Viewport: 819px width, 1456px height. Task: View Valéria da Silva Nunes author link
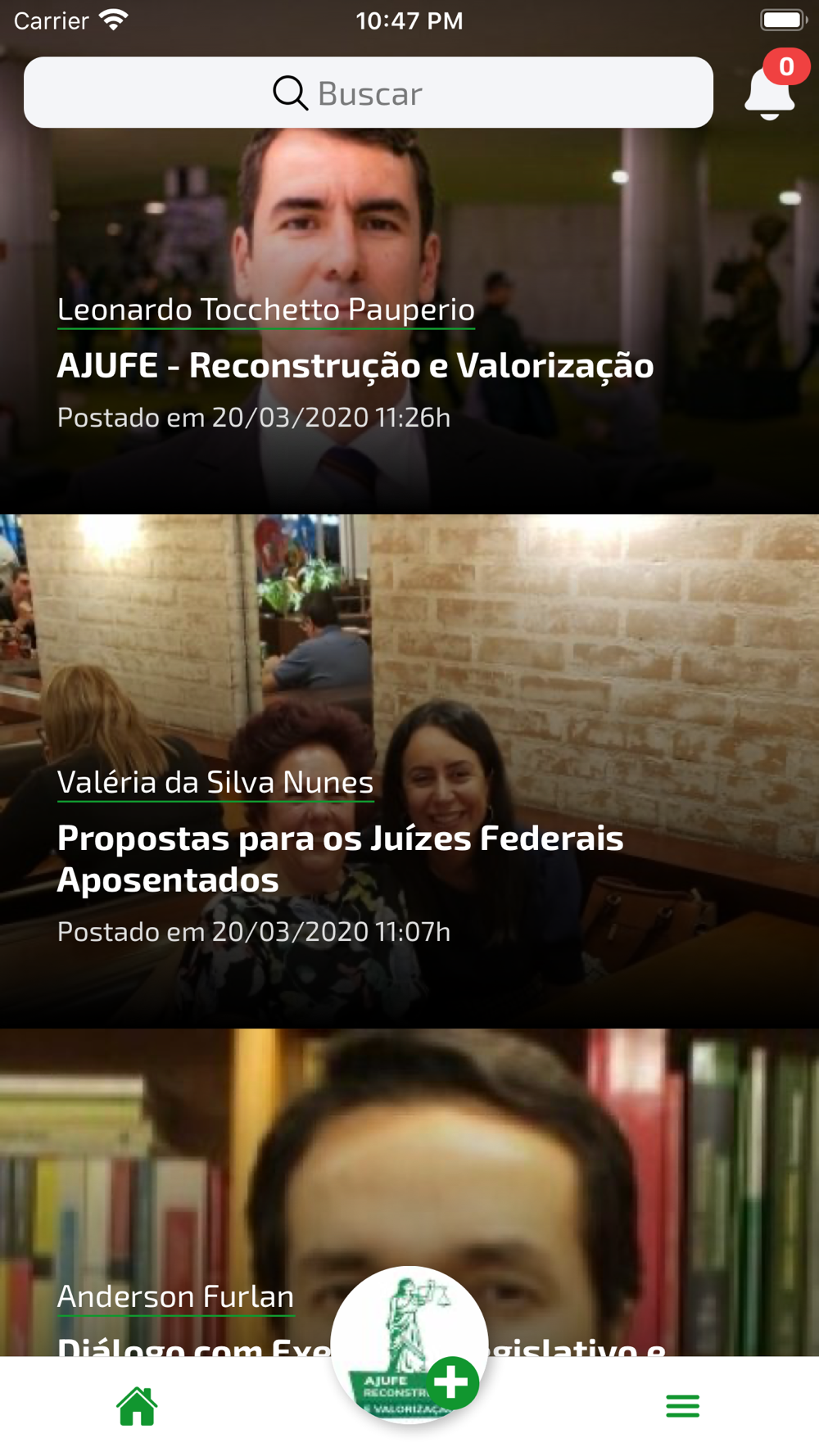[215, 782]
